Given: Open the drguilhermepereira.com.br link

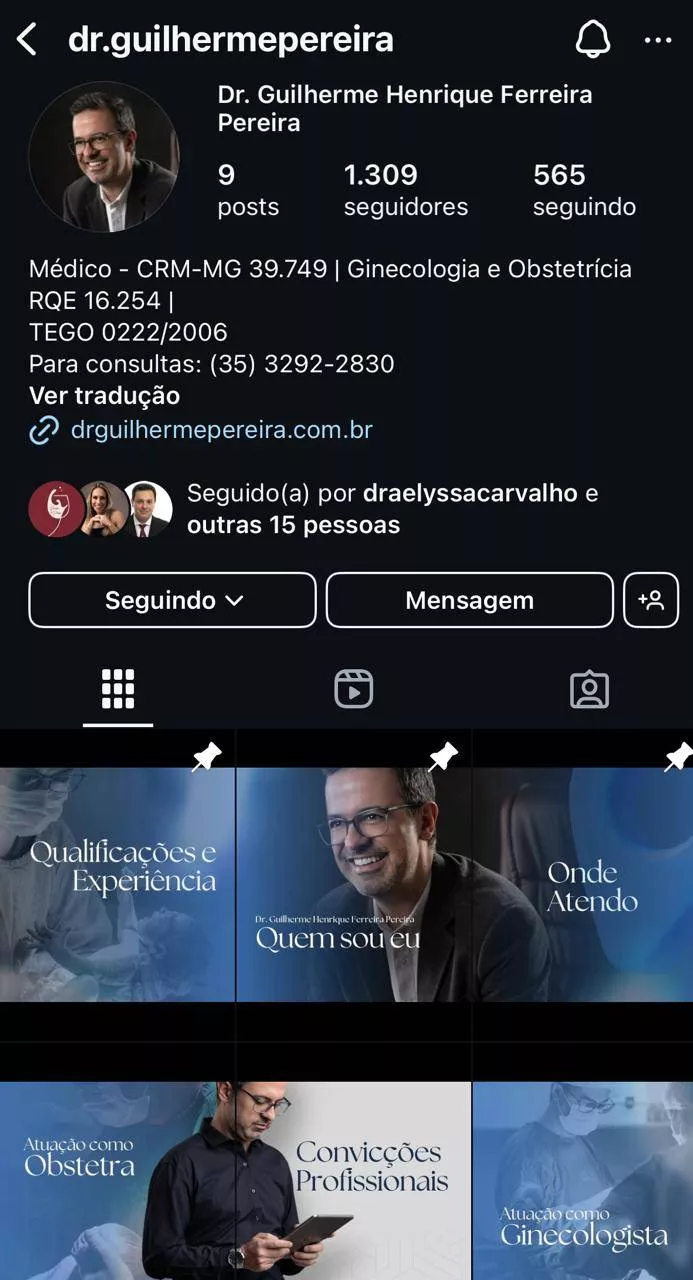Looking at the screenshot, I should 221,431.
